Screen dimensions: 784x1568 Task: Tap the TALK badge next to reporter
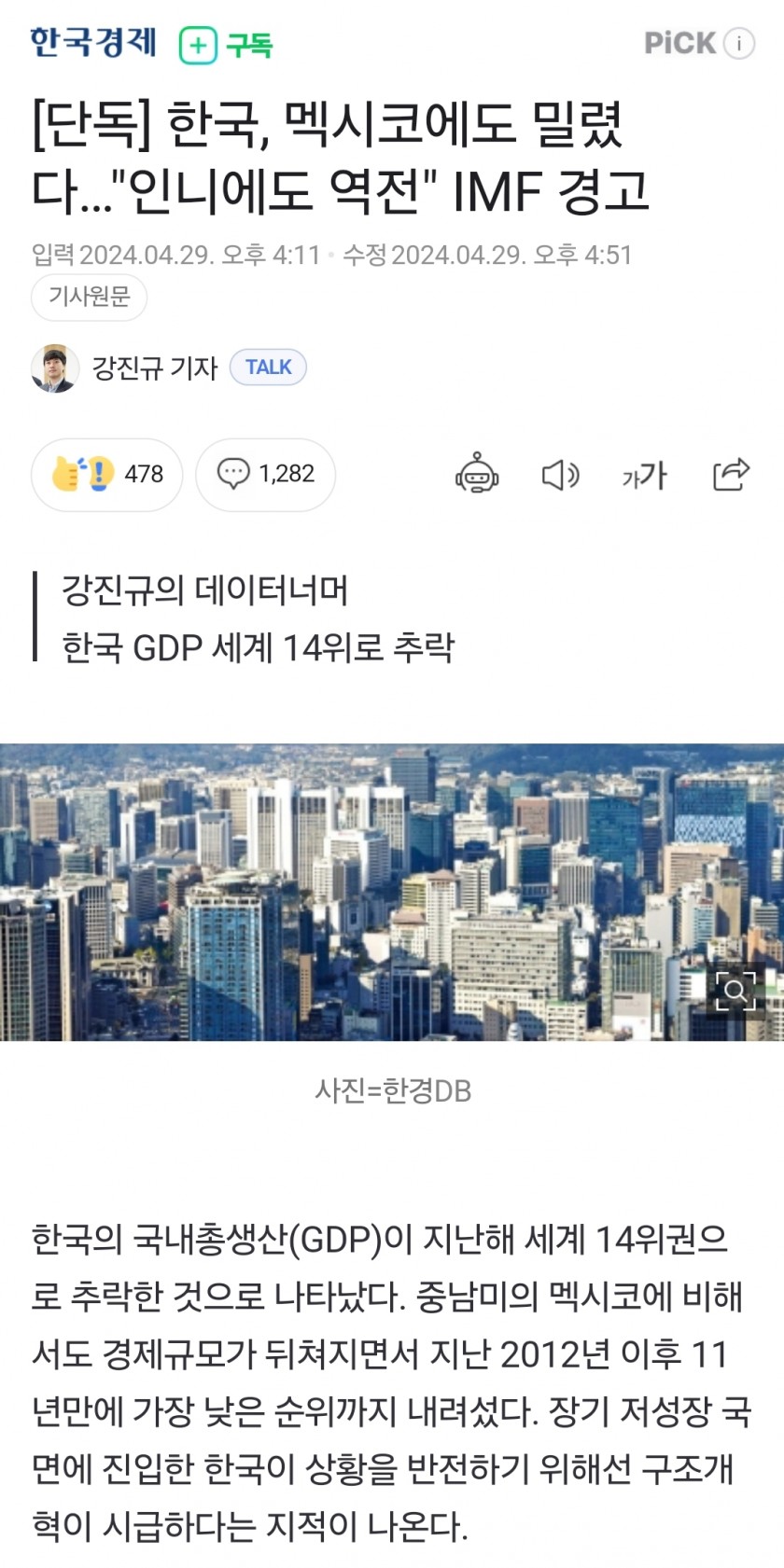coord(268,368)
